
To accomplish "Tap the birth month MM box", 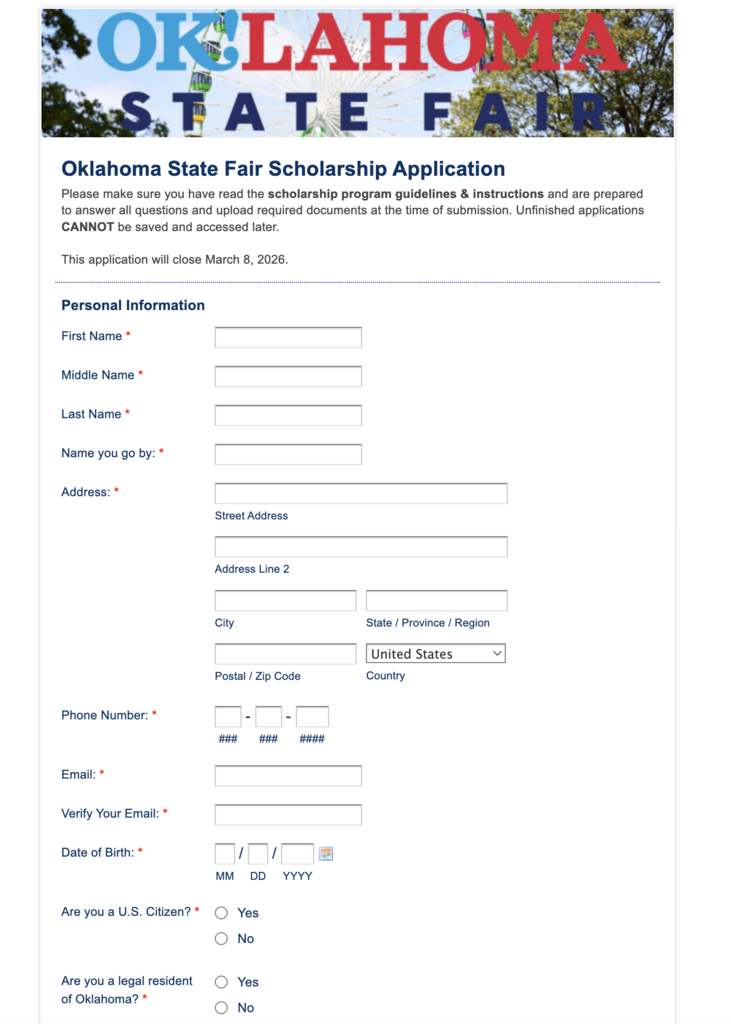I will coord(225,854).
